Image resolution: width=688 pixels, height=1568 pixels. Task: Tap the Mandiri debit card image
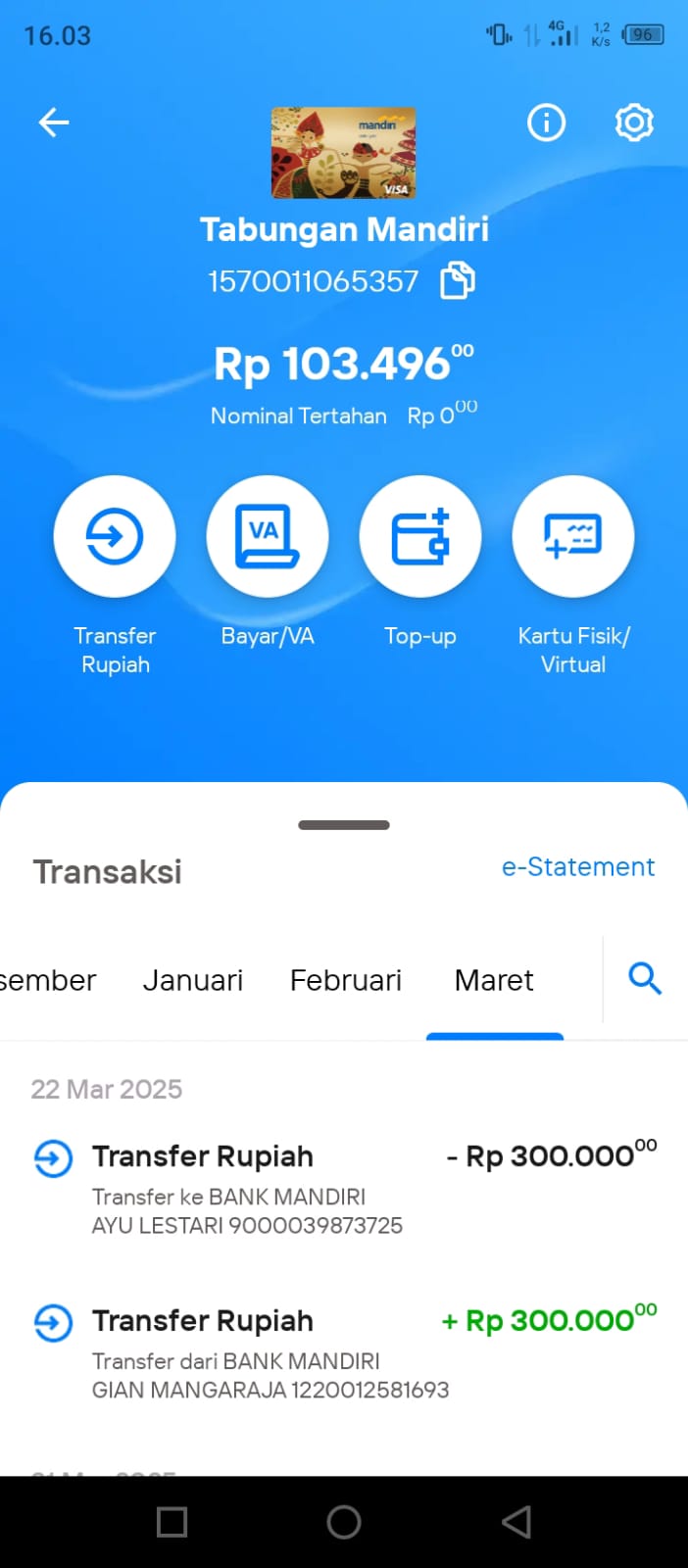pyautogui.click(x=344, y=153)
